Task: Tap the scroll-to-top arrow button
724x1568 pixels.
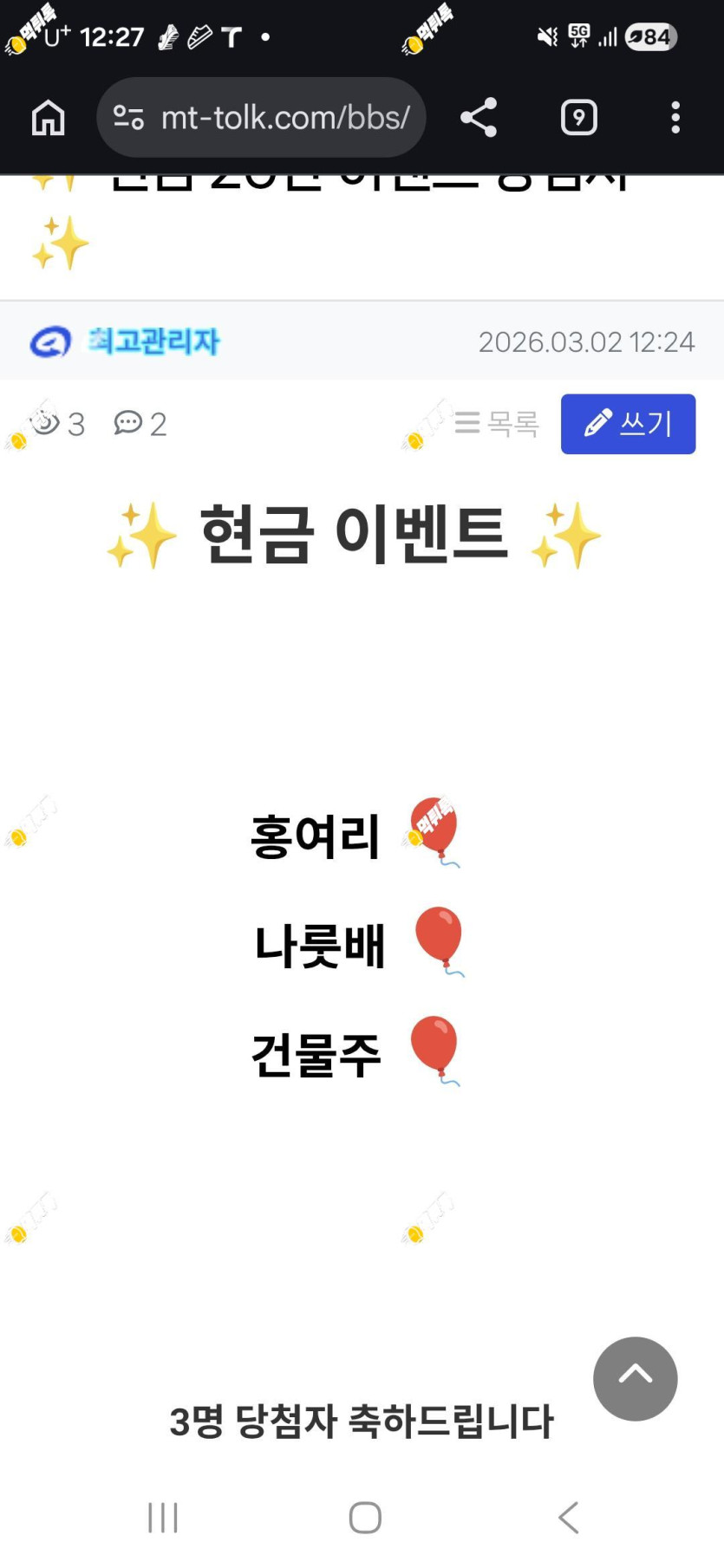Action: (636, 1378)
